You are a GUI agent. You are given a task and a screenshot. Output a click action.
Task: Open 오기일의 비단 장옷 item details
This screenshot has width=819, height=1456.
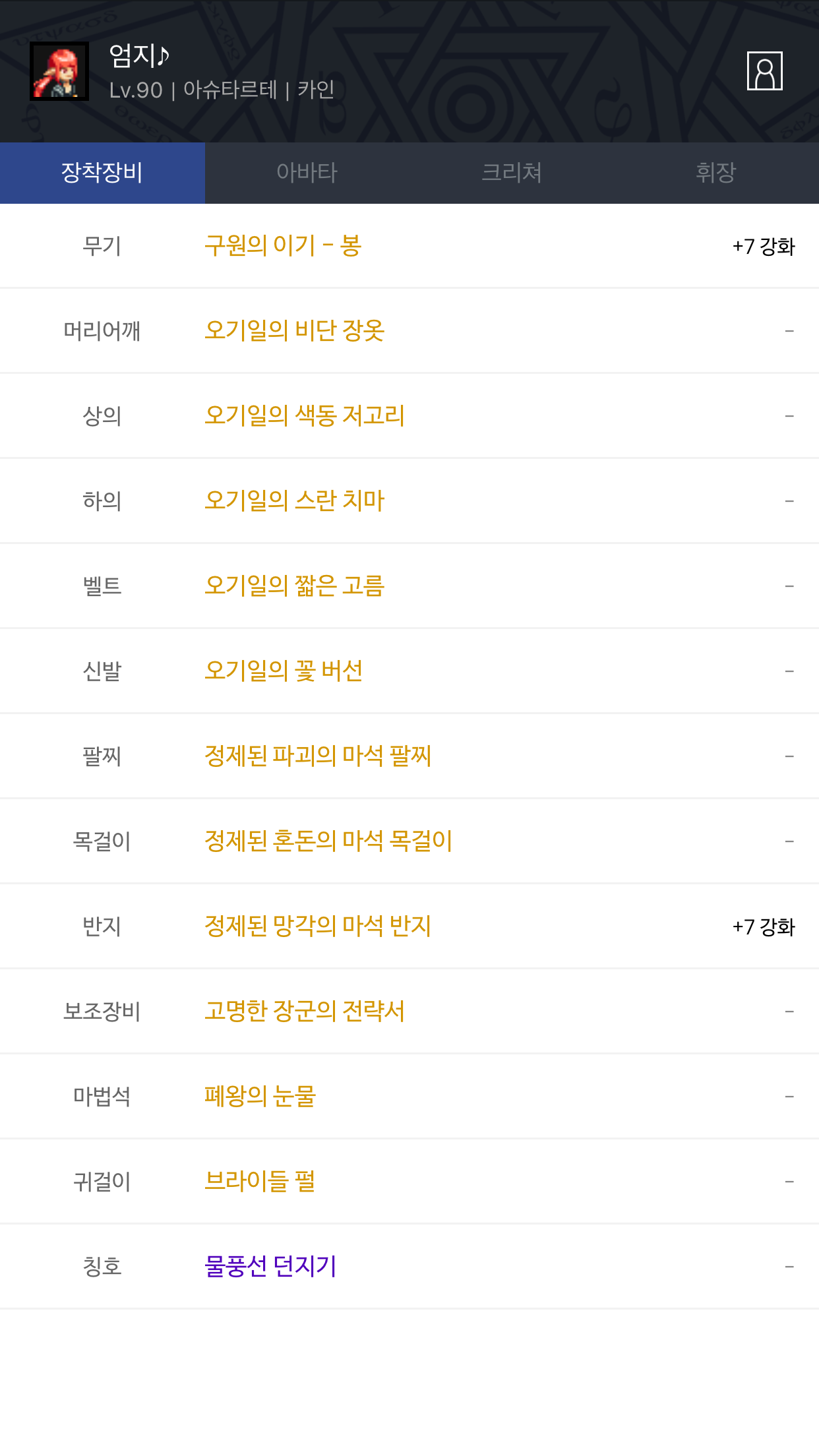point(294,330)
